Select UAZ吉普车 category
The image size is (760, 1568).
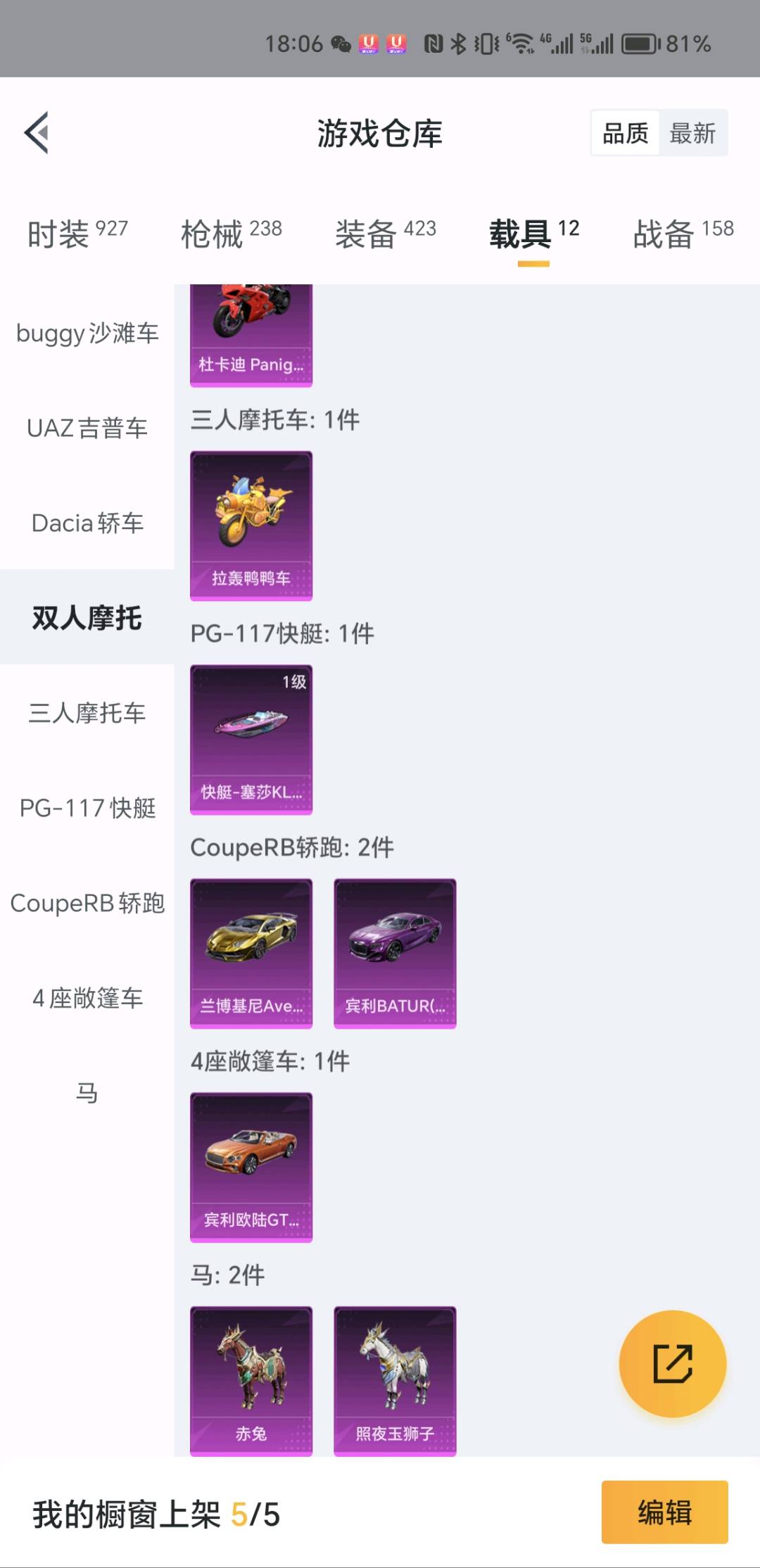(87, 428)
